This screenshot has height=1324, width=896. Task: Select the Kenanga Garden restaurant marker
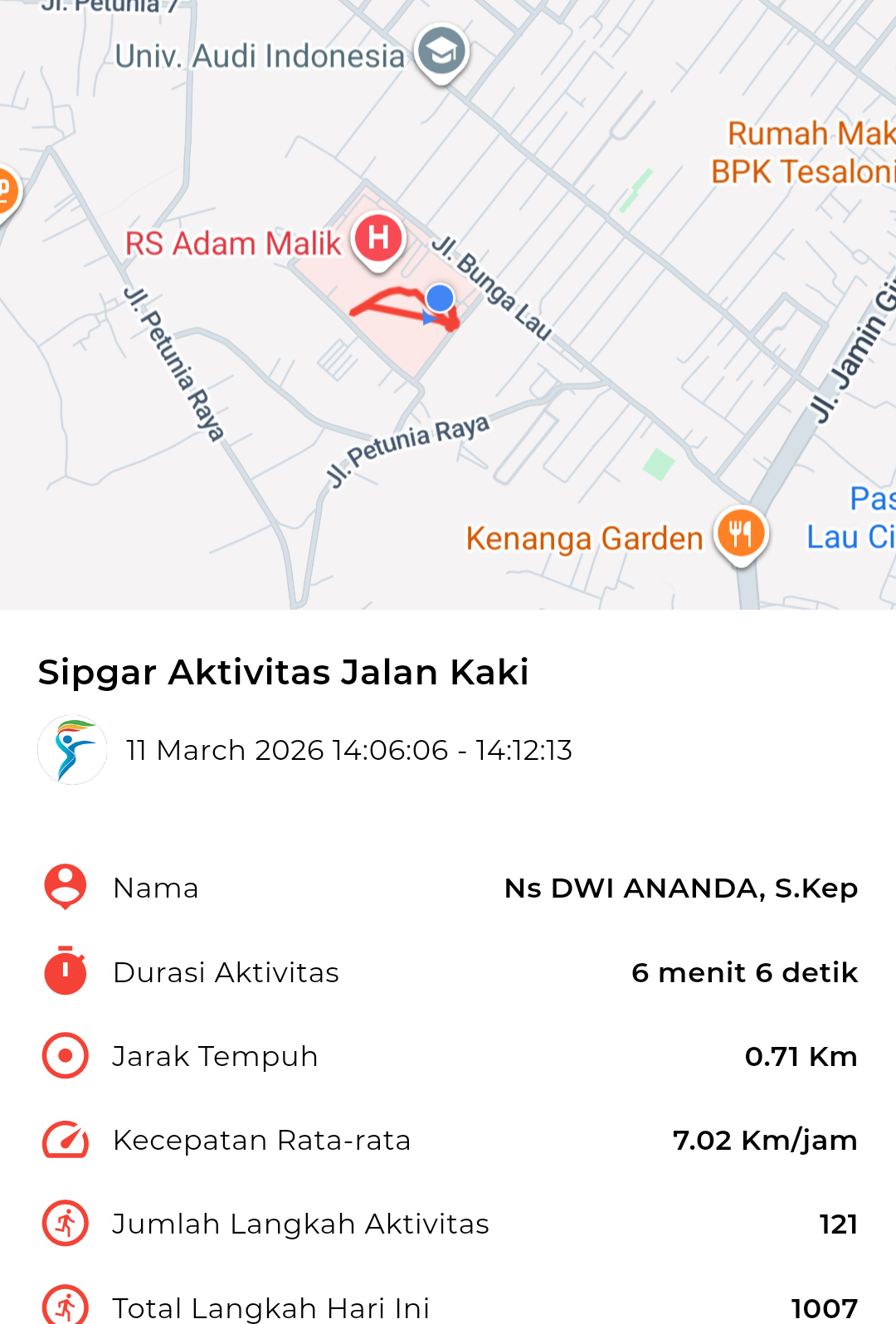[x=740, y=533]
